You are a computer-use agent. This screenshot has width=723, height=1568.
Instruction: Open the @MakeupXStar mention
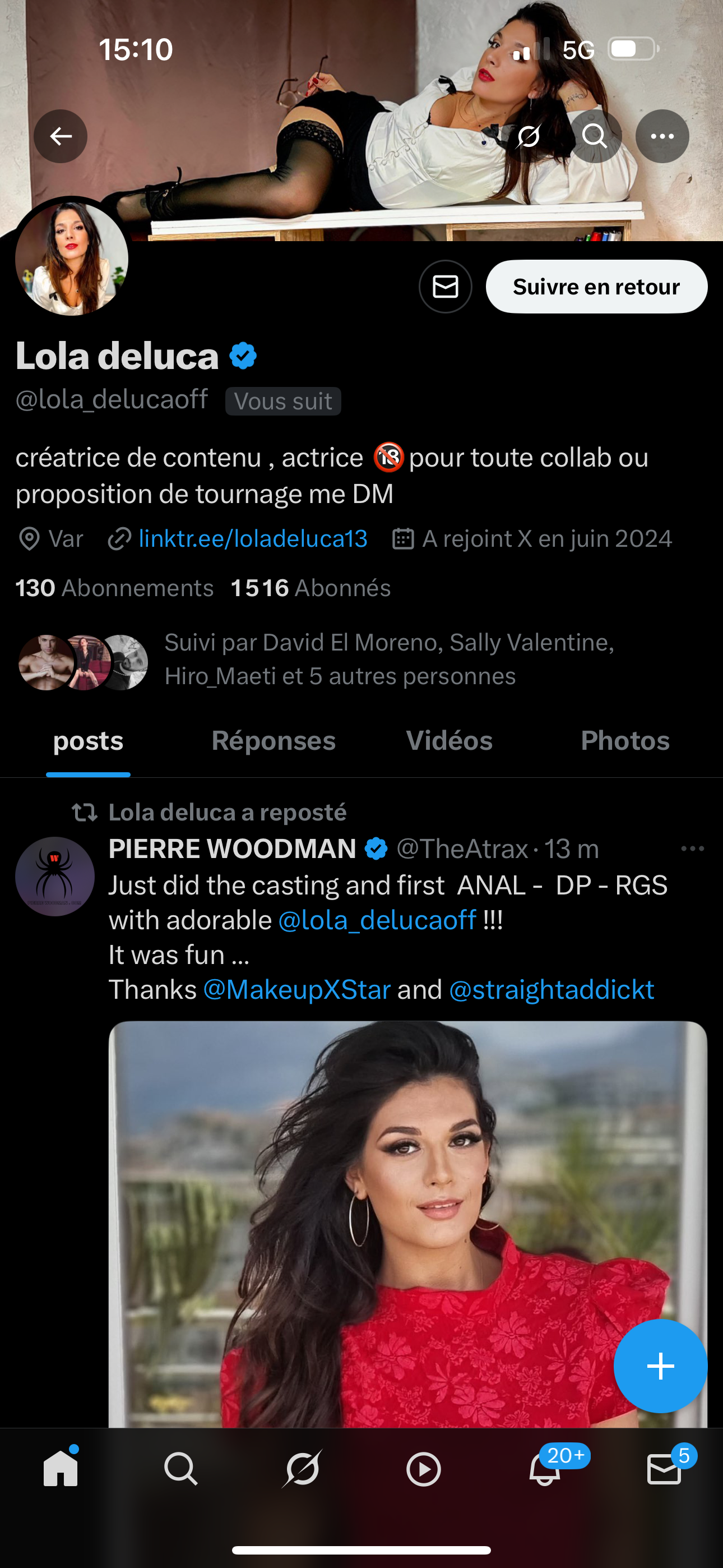[x=296, y=990]
